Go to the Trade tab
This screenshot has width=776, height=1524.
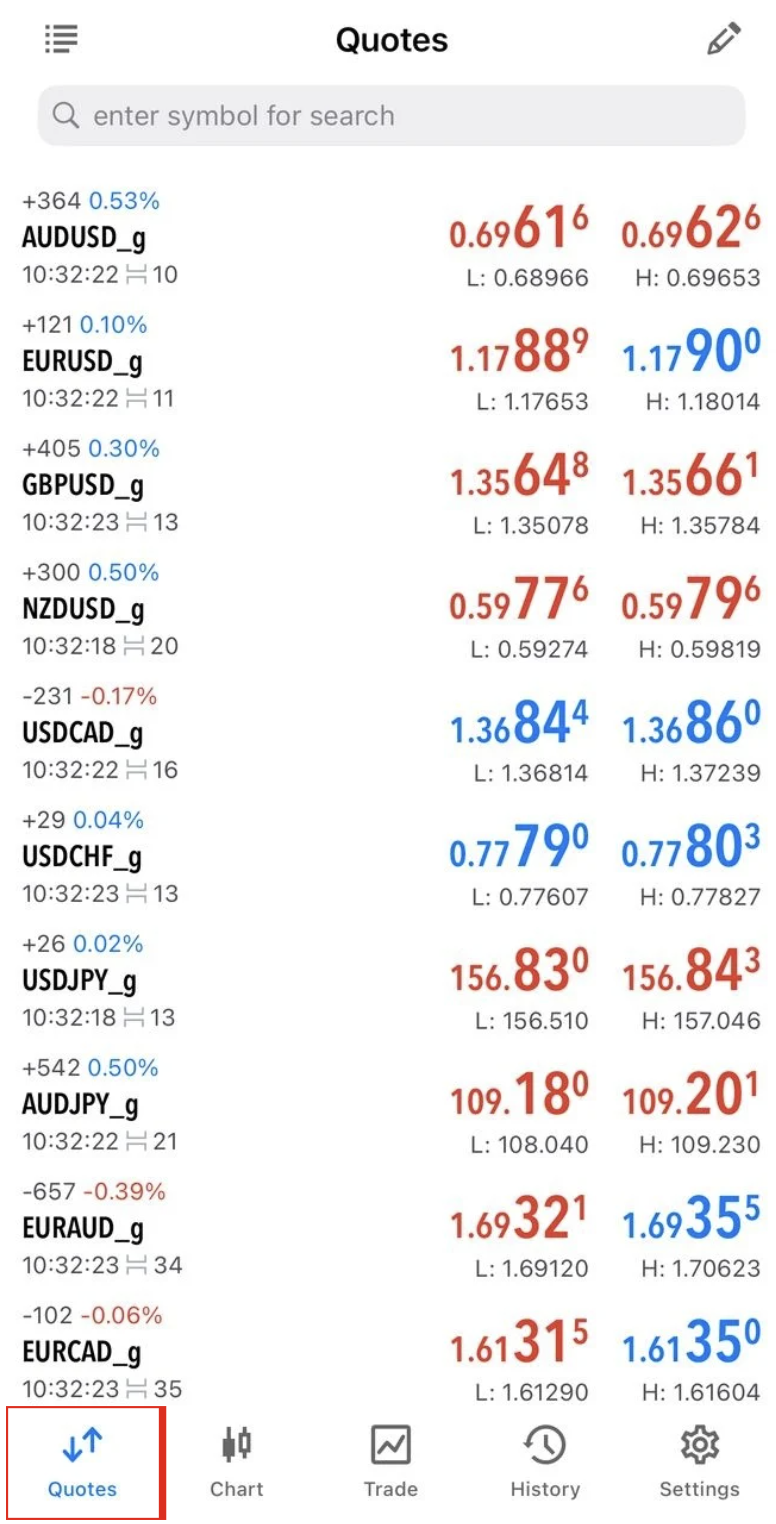click(390, 1462)
